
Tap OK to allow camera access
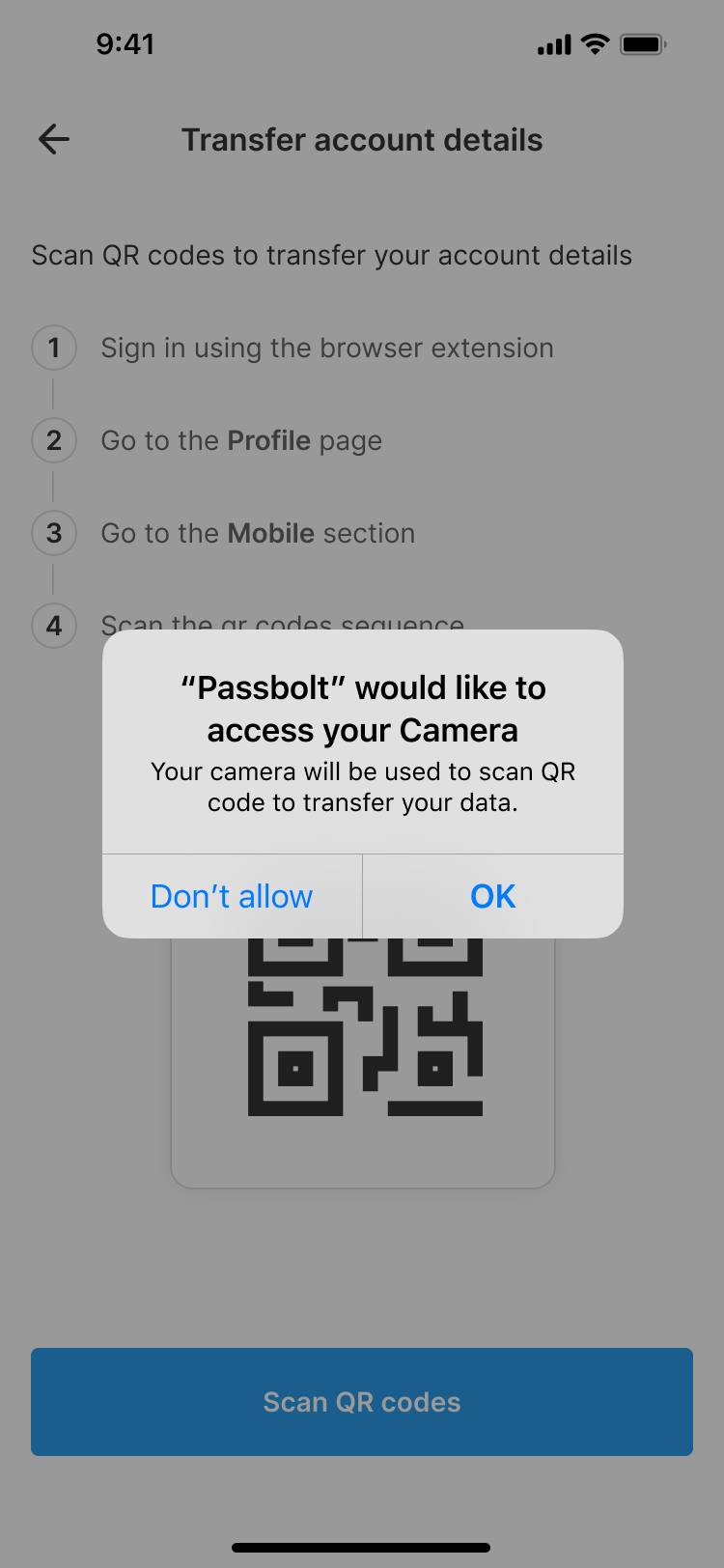(x=492, y=896)
